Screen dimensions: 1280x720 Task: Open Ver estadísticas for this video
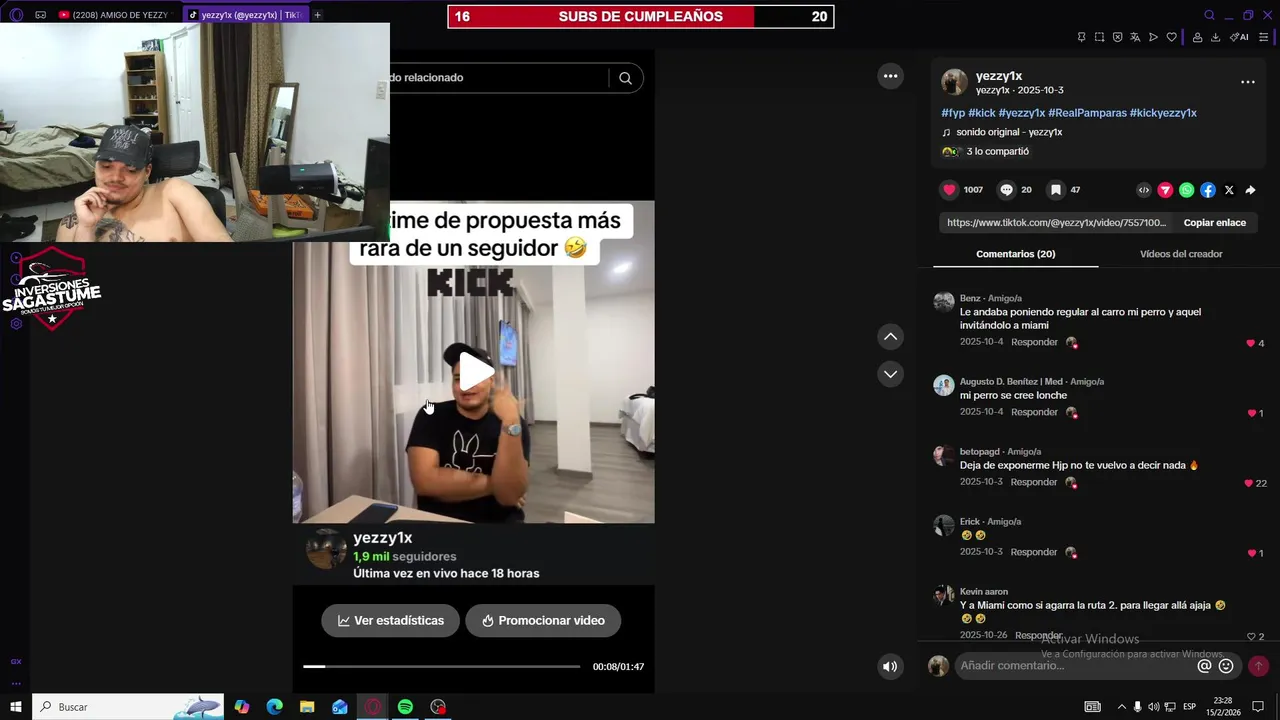390,620
